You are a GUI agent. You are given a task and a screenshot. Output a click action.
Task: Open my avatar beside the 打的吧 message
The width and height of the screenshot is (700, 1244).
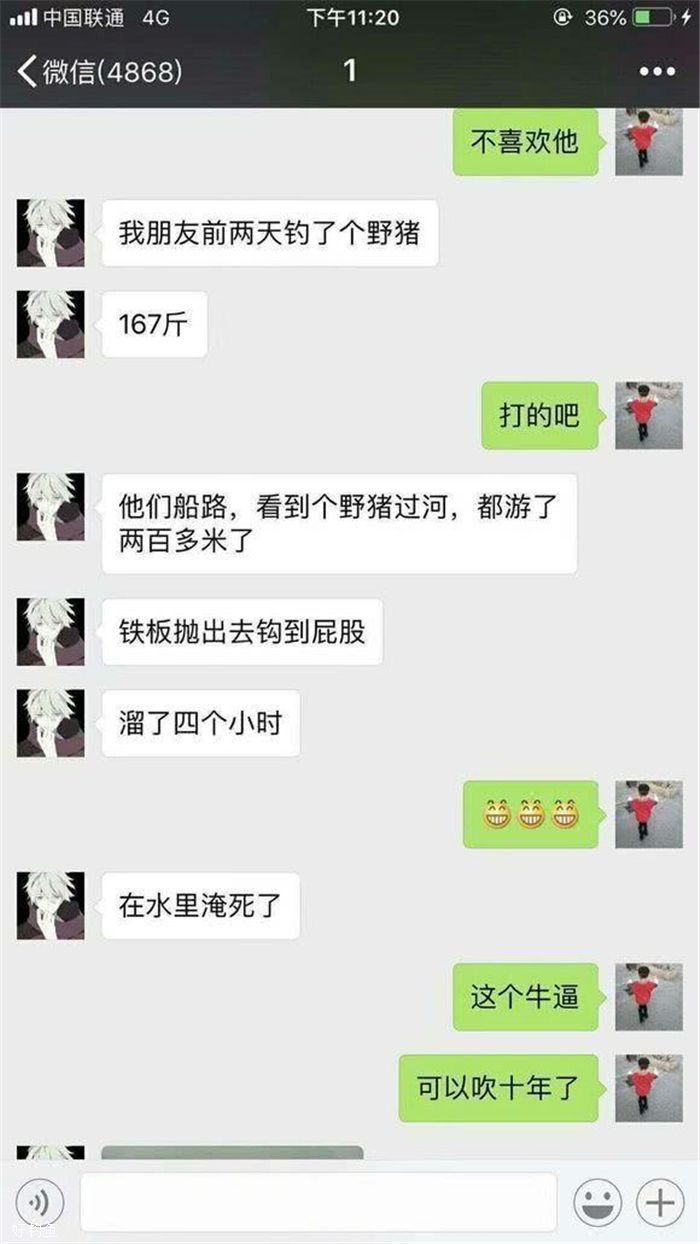[648, 415]
